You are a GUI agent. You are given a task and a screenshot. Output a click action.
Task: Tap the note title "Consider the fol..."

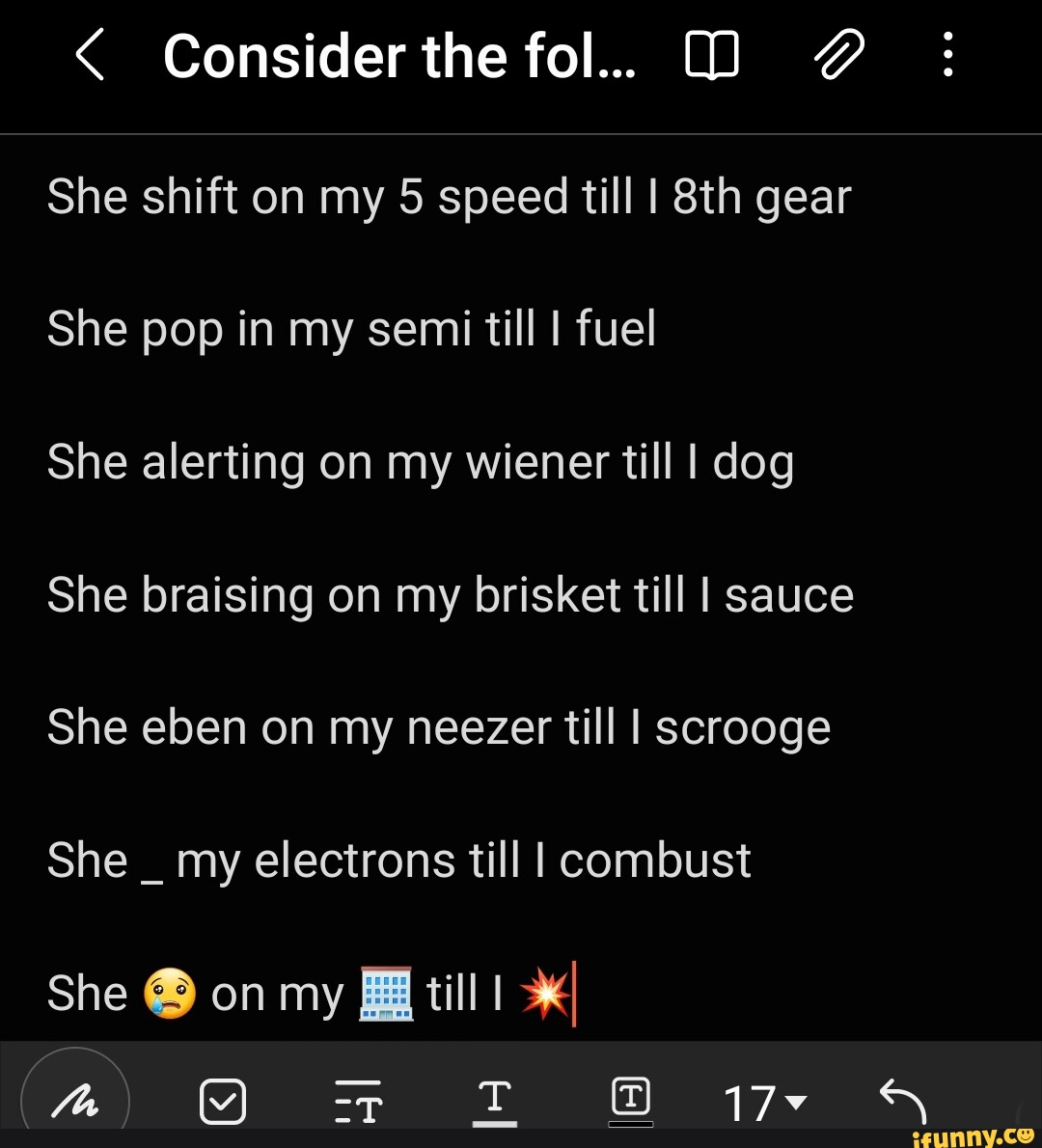tap(398, 56)
